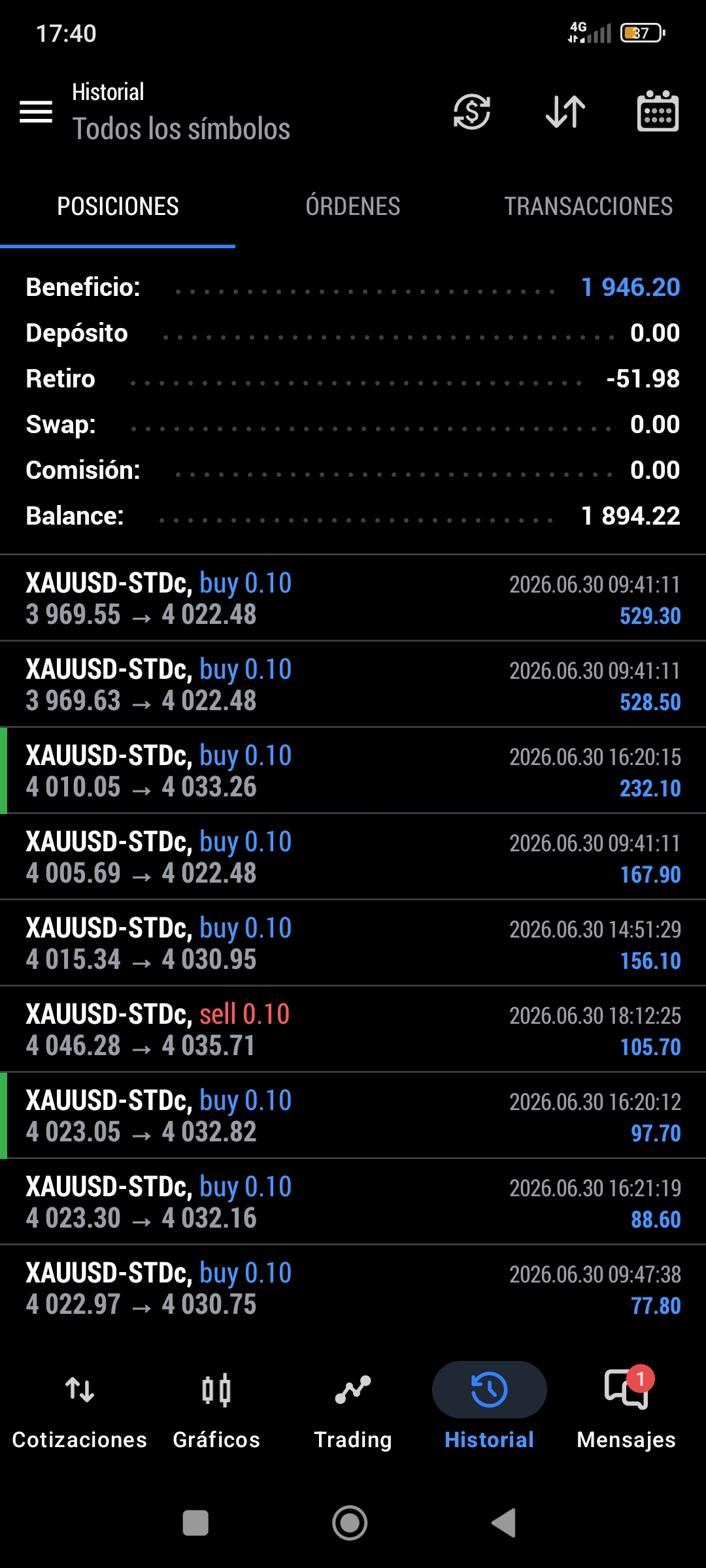The height and width of the screenshot is (1568, 706).
Task: View the position with profit 167.90
Action: pos(353,857)
